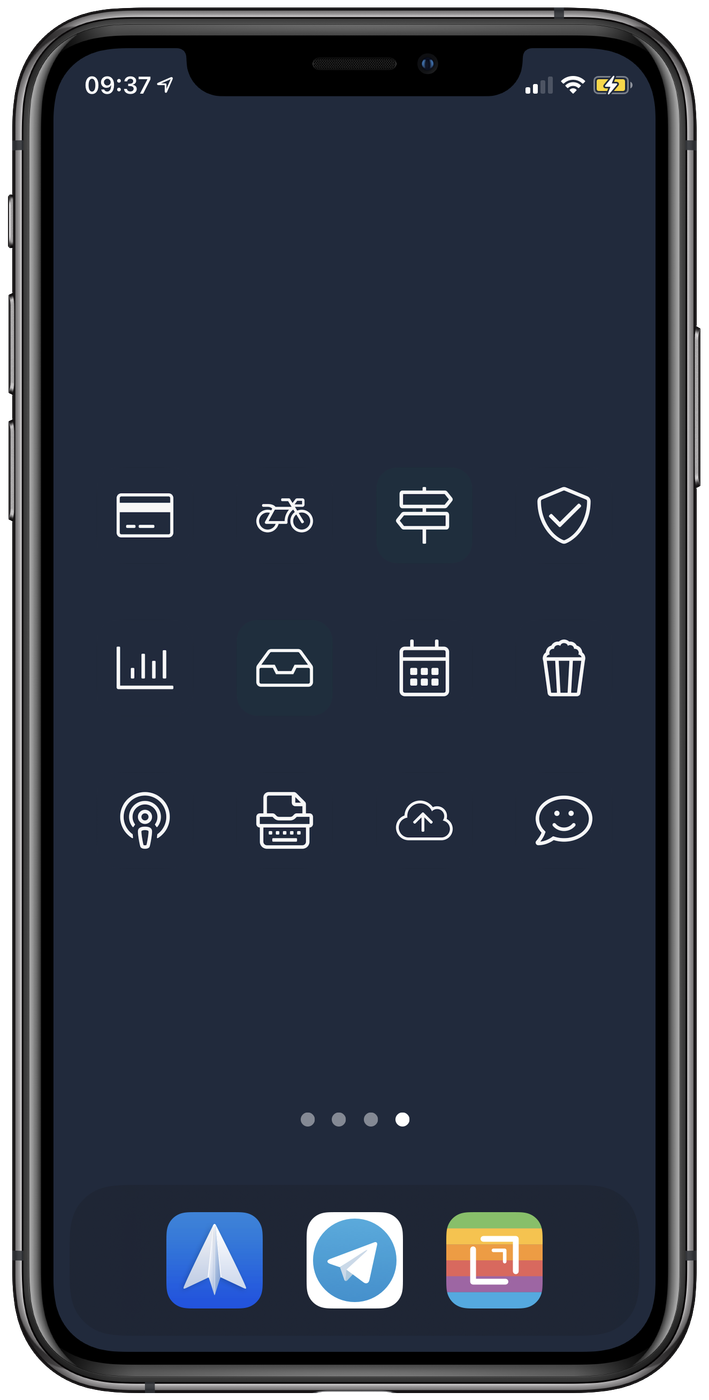Screen dimensions: 709x1400
Task: Open the inbox tray shortcut
Action: [285, 668]
